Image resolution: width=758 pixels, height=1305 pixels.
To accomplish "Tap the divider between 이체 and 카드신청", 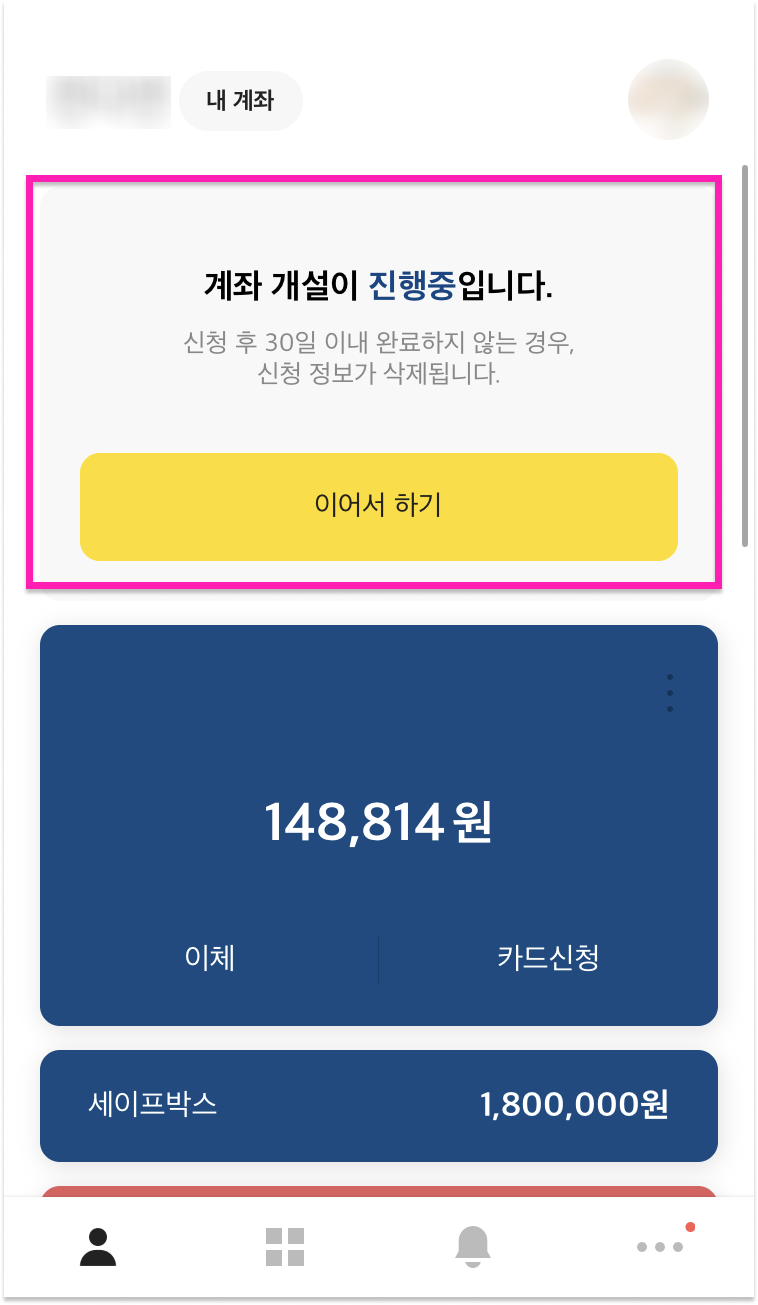I will [379, 958].
